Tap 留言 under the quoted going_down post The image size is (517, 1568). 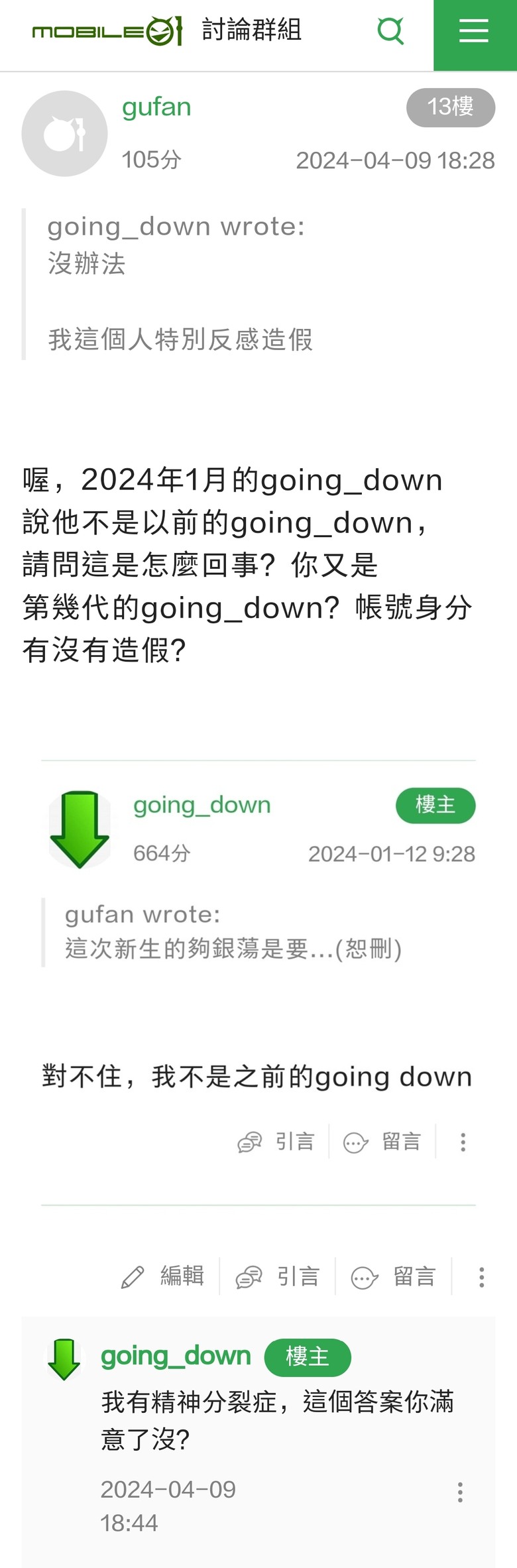pyautogui.click(x=382, y=1142)
